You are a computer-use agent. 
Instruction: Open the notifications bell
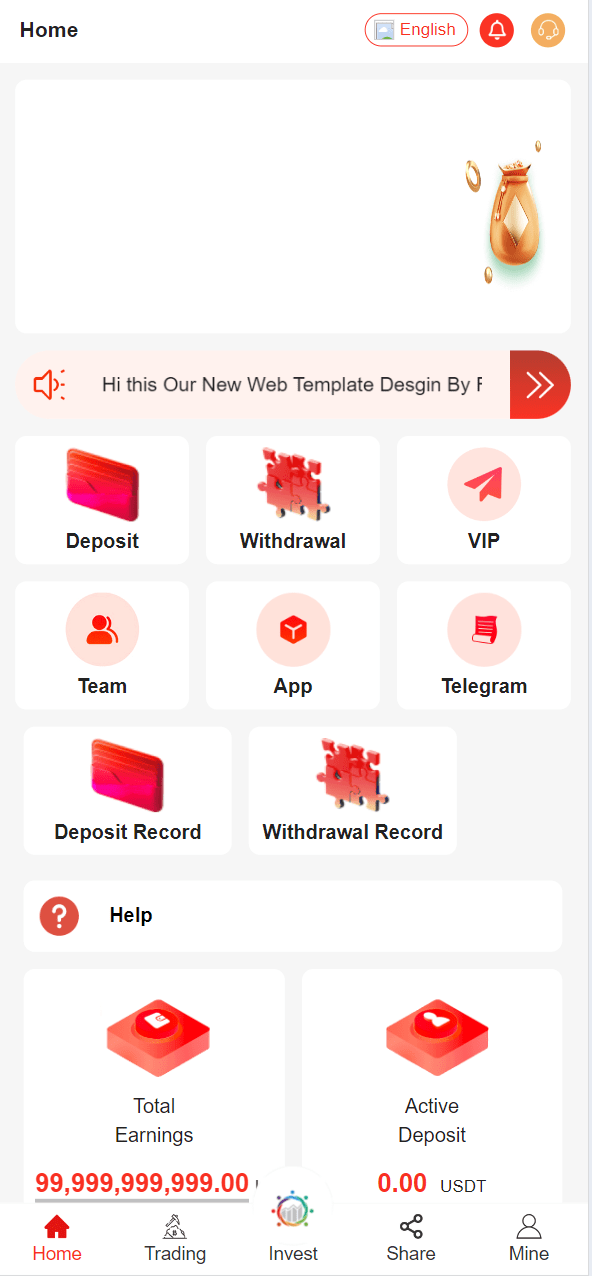pyautogui.click(x=497, y=30)
